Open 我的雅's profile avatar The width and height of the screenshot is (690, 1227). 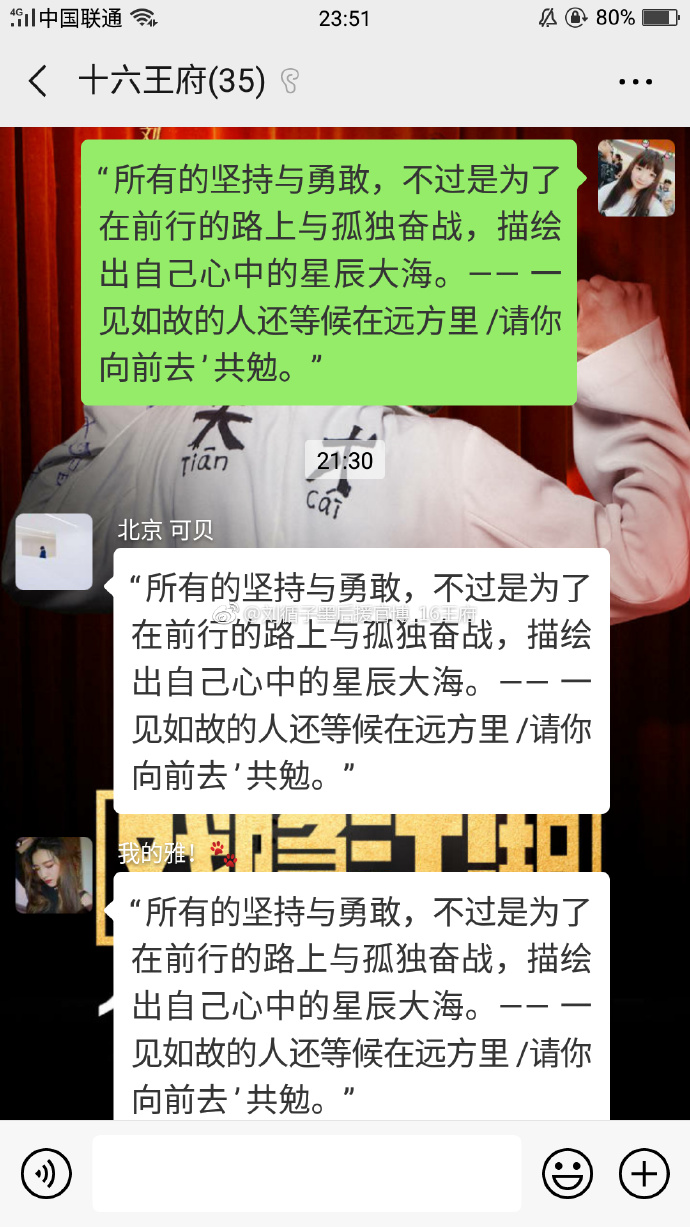coord(54,875)
